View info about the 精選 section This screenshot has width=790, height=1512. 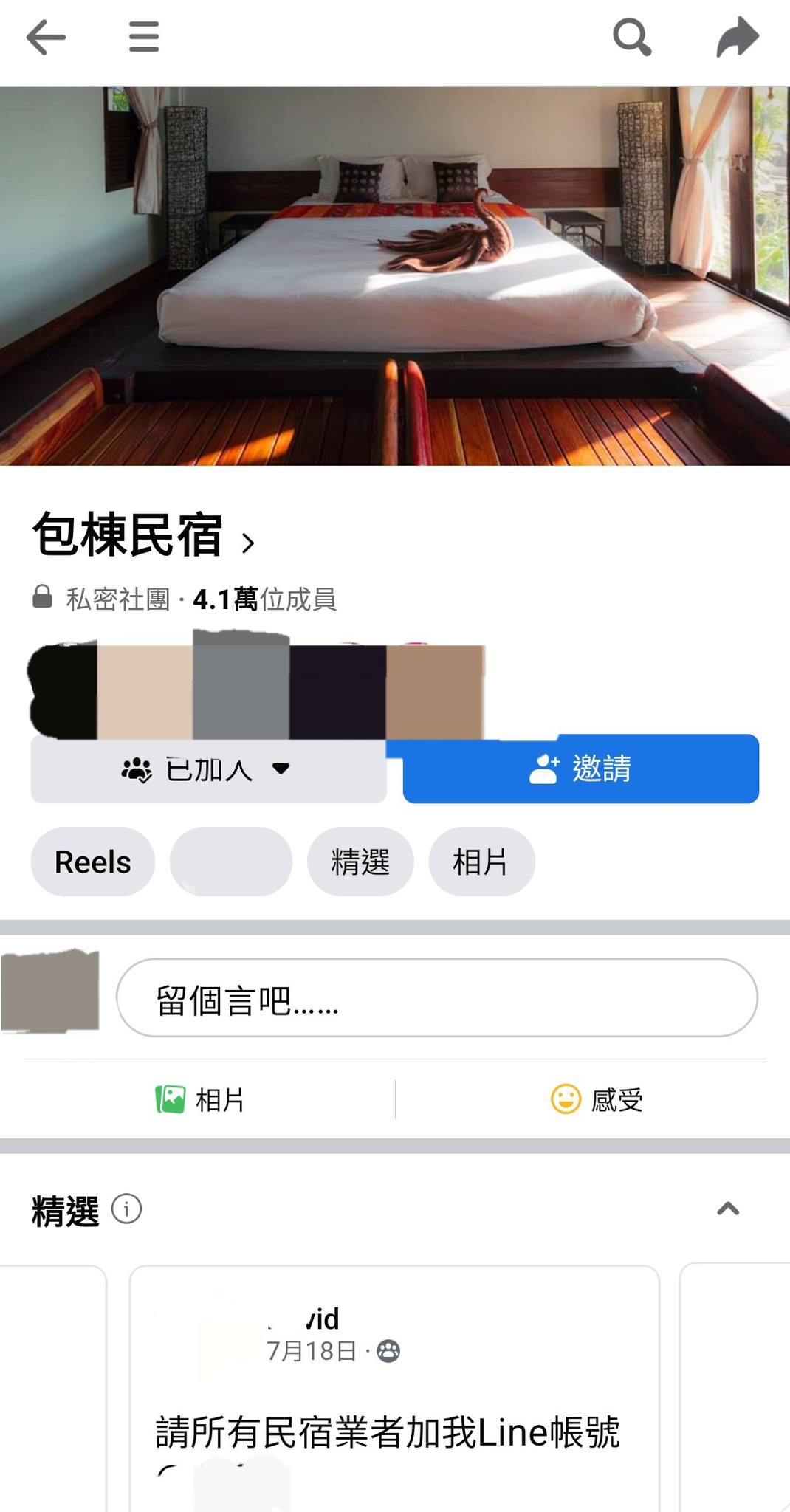coord(126,1209)
